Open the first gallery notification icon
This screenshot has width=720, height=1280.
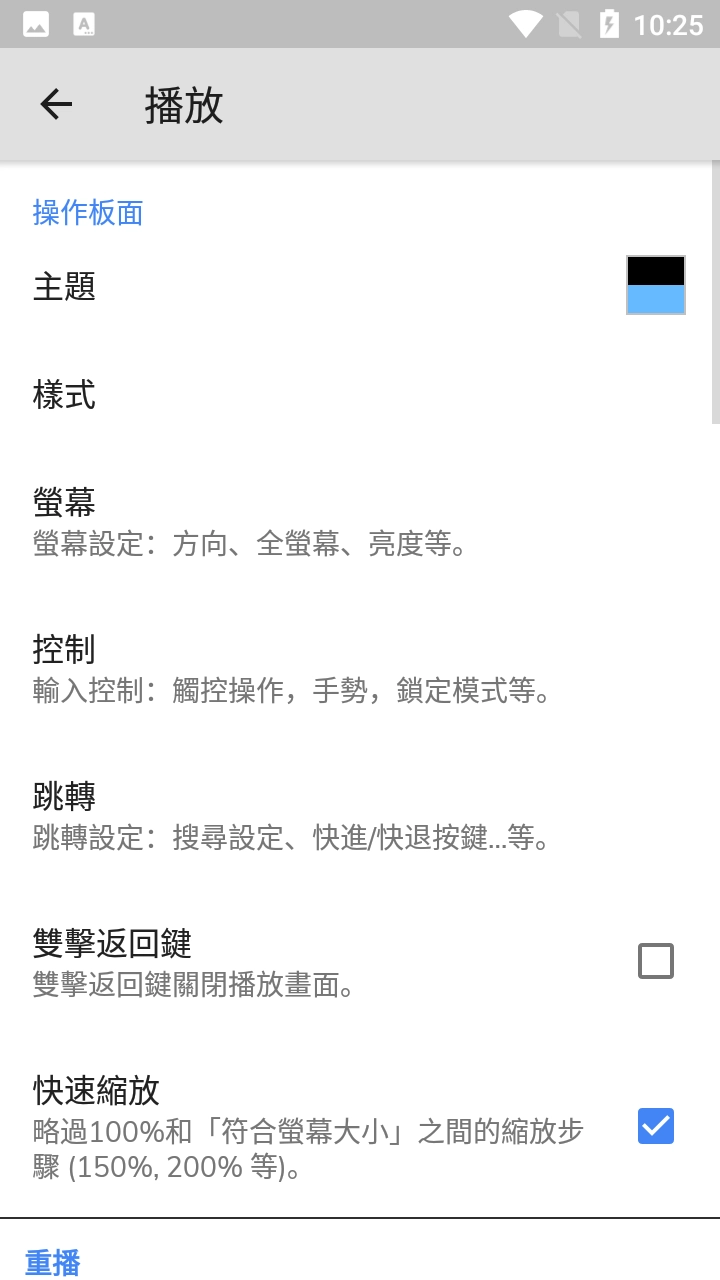36,25
